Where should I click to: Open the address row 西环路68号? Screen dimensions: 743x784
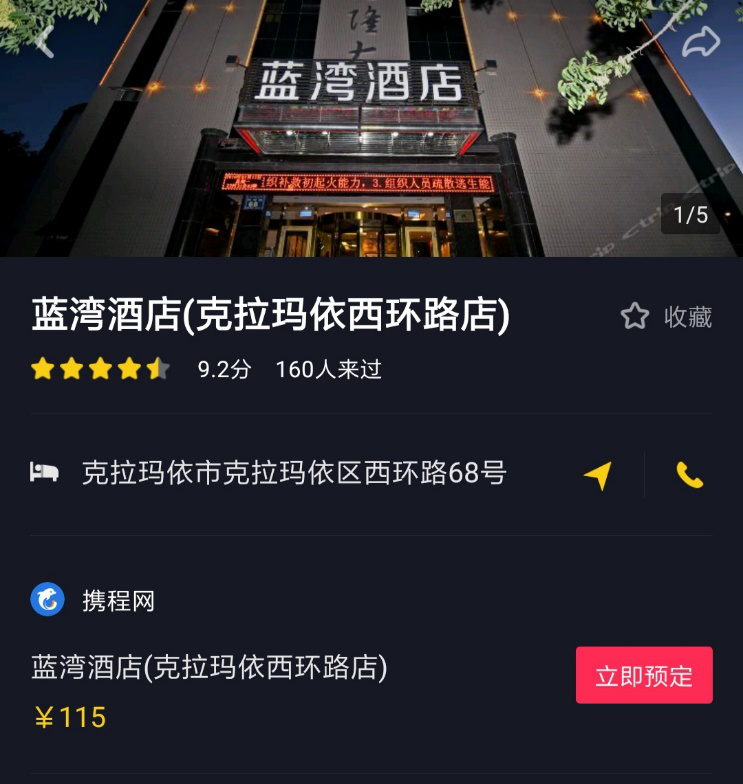294,473
